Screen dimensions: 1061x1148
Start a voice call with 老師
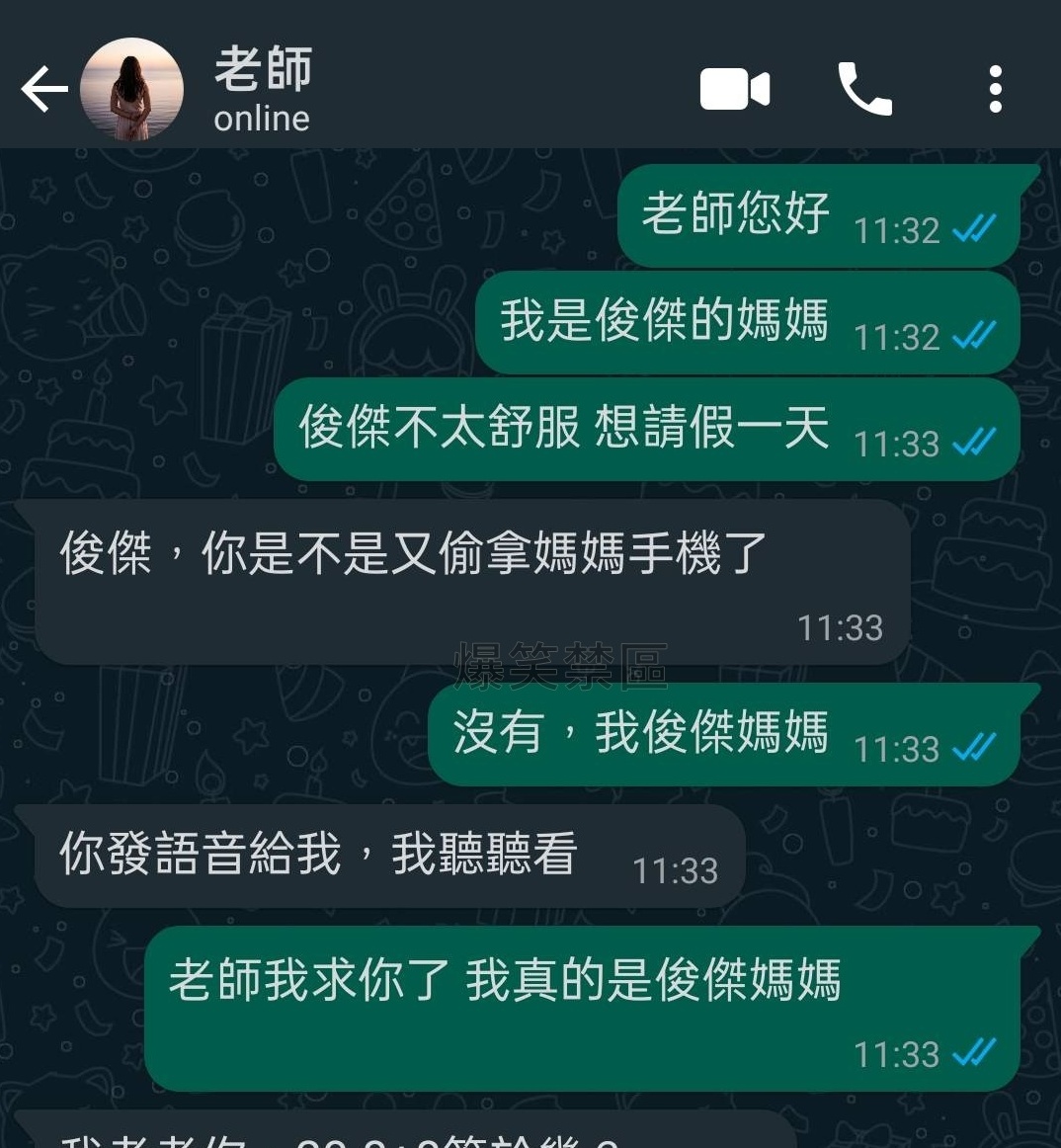[864, 90]
